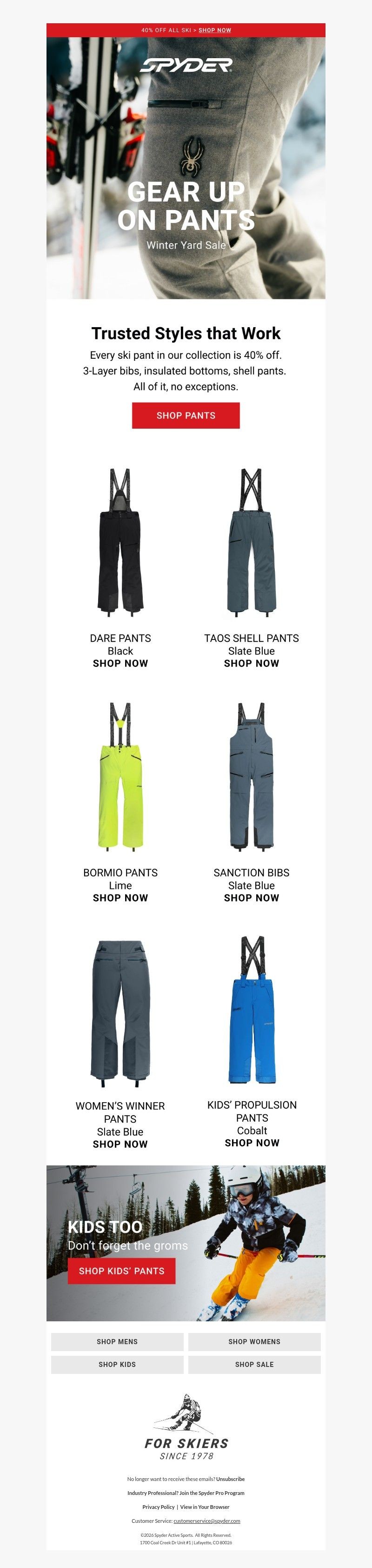The image size is (372, 1568).
Task: Open the Privacy Policy link
Action: 158,1507
